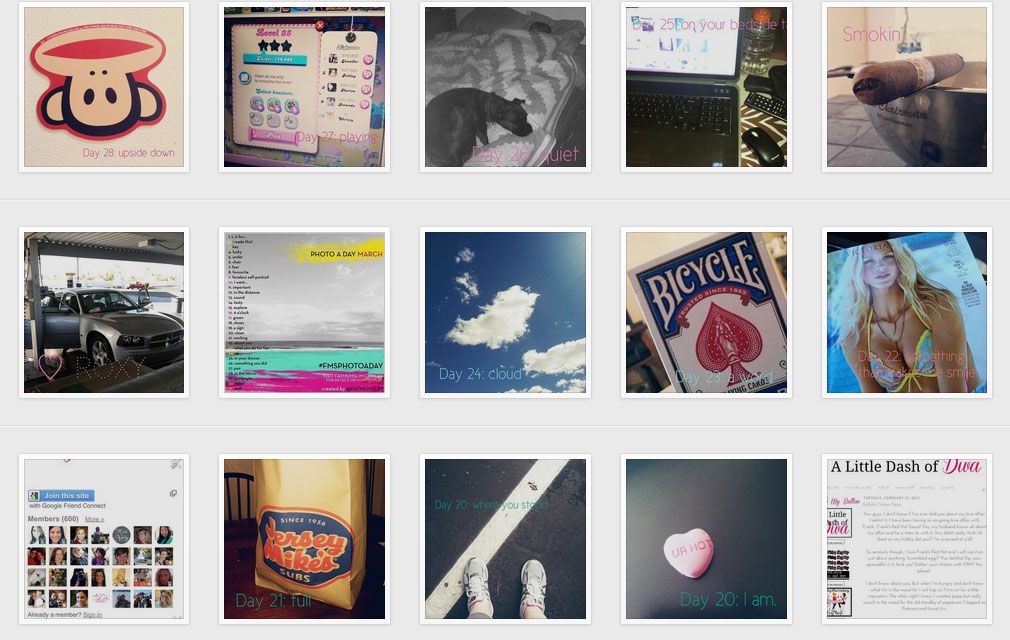View the Day 21 Jersey Mike's bag photo

point(304,538)
